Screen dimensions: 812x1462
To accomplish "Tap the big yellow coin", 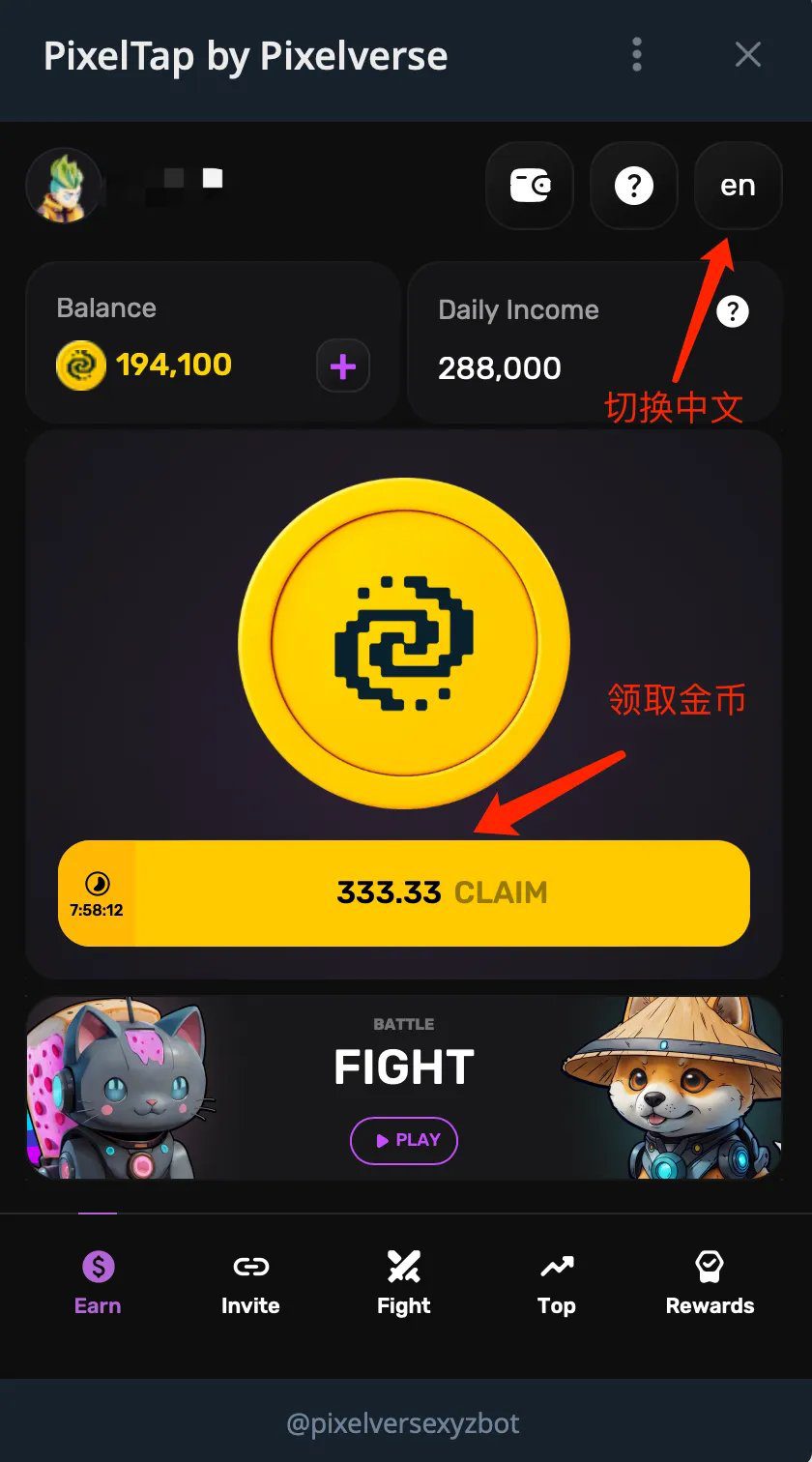I will [404, 643].
